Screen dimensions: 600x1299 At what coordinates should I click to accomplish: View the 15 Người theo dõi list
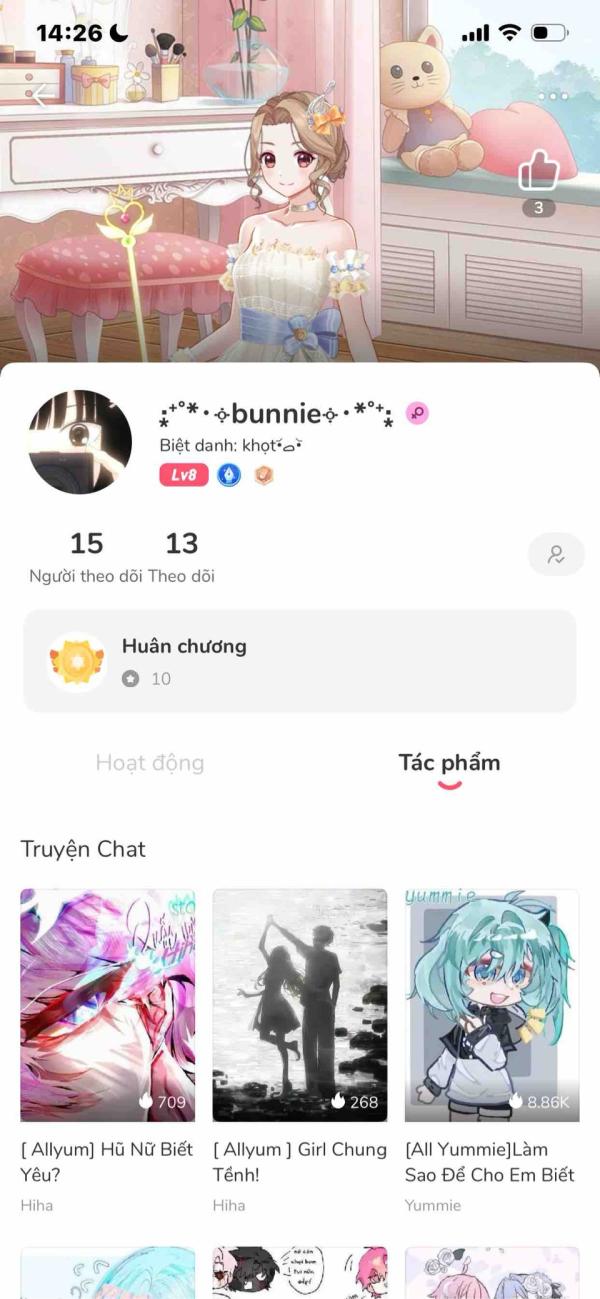(86, 557)
